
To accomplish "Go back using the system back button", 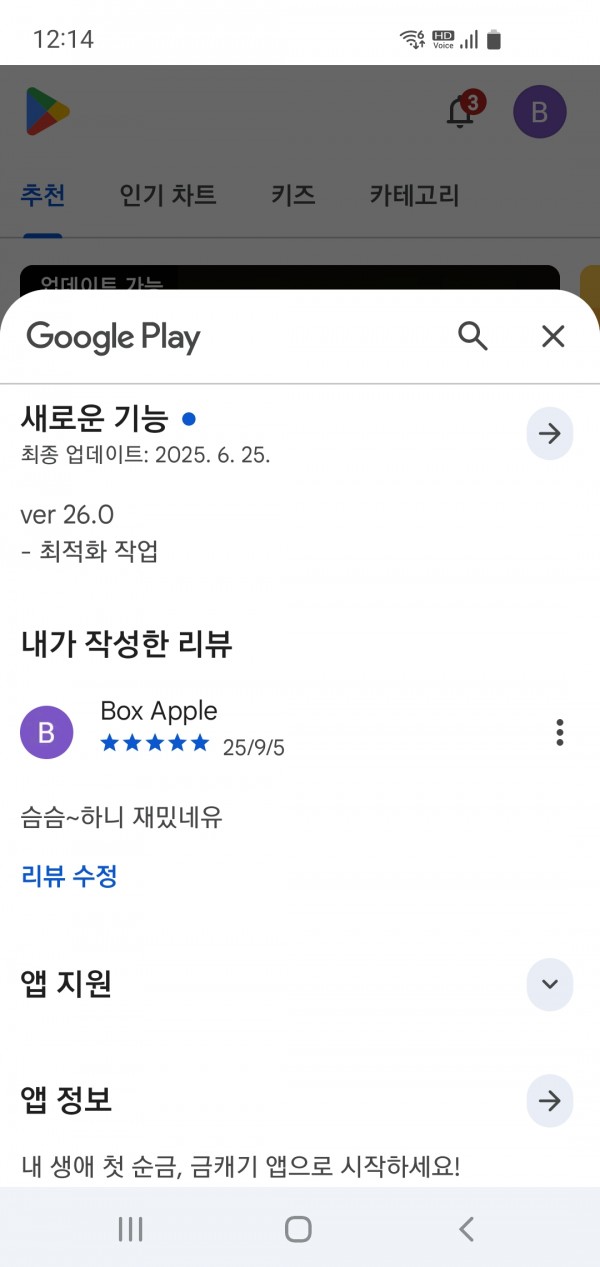I will 466,1229.
